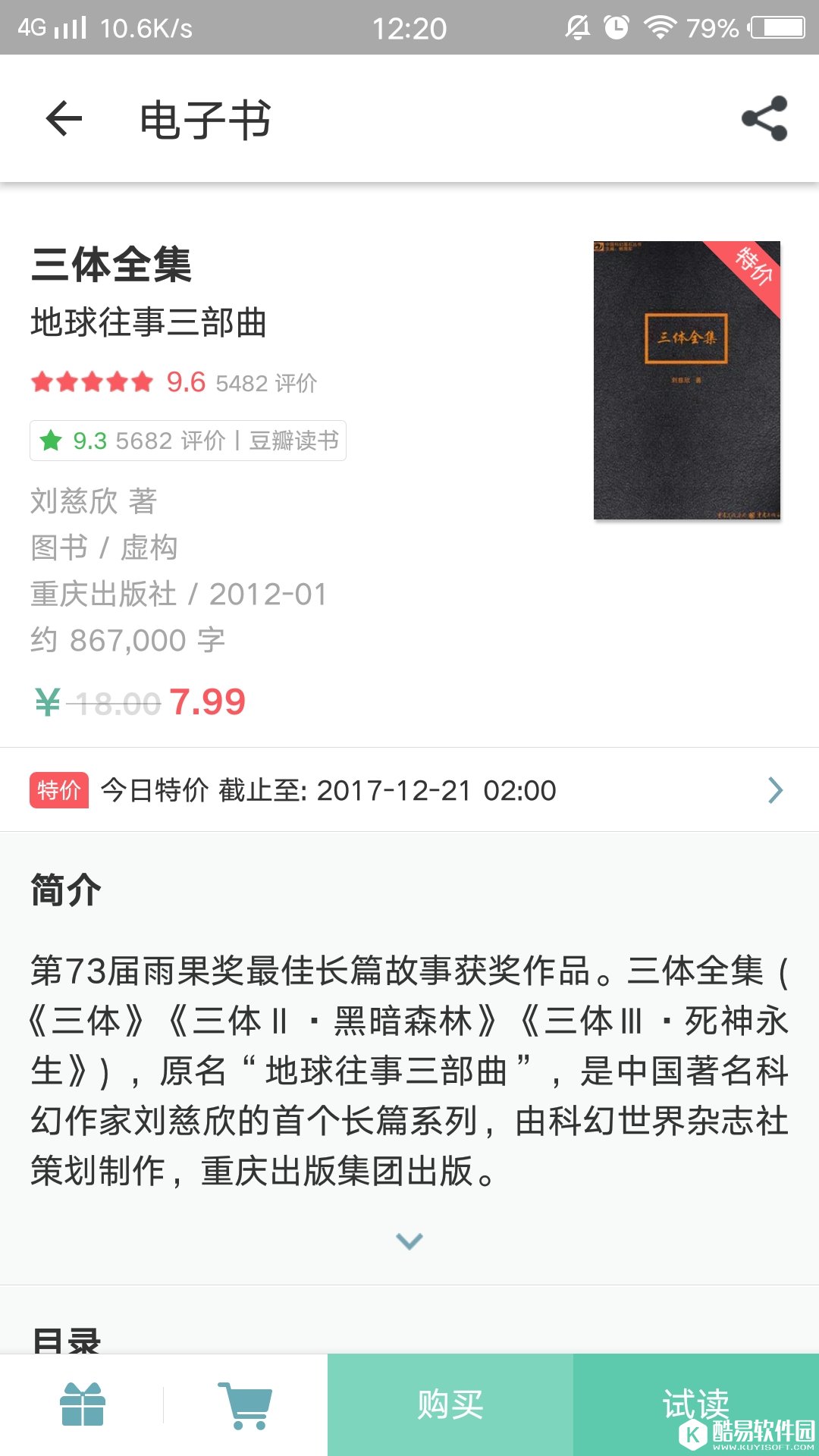Expand the full 简介 description

coord(409,1241)
